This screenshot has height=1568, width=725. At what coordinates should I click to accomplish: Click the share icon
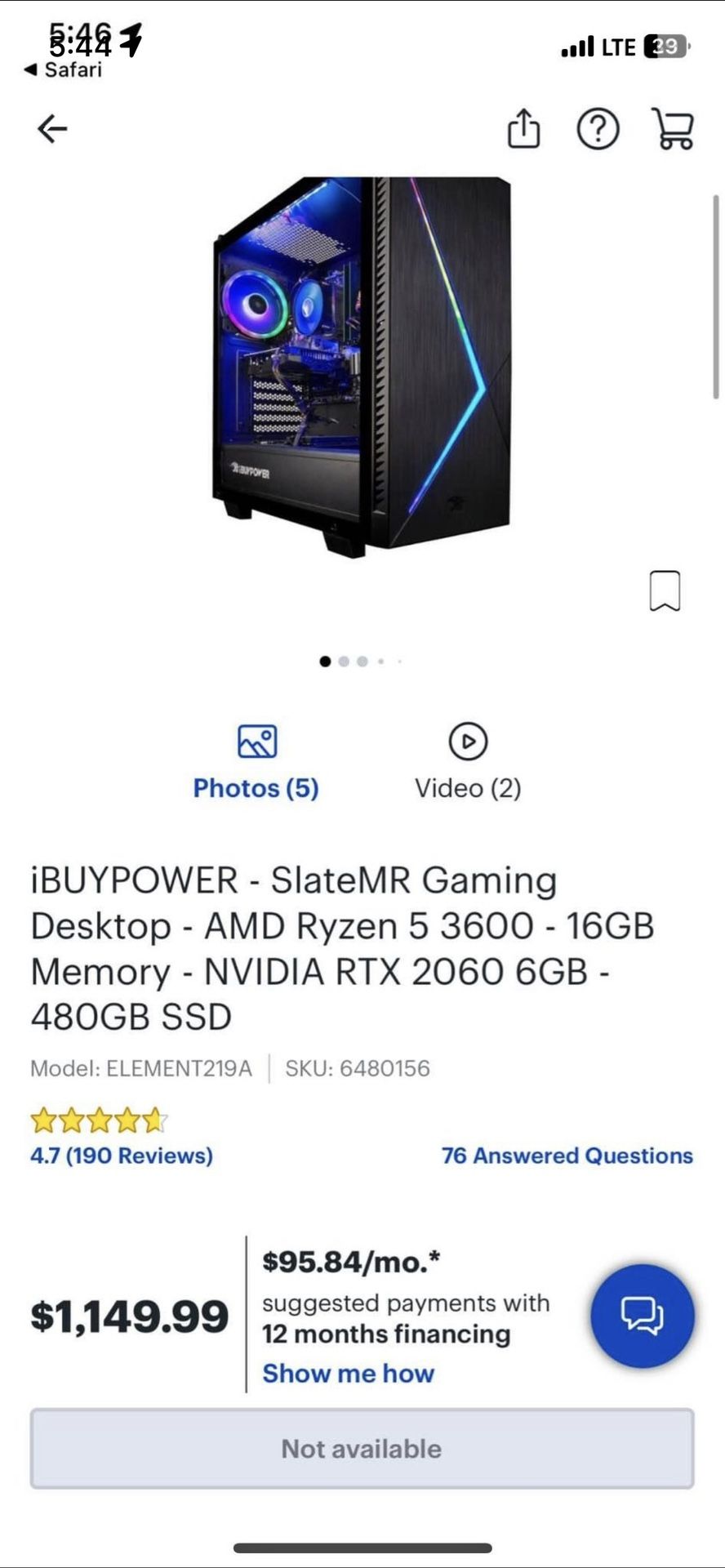tap(526, 129)
